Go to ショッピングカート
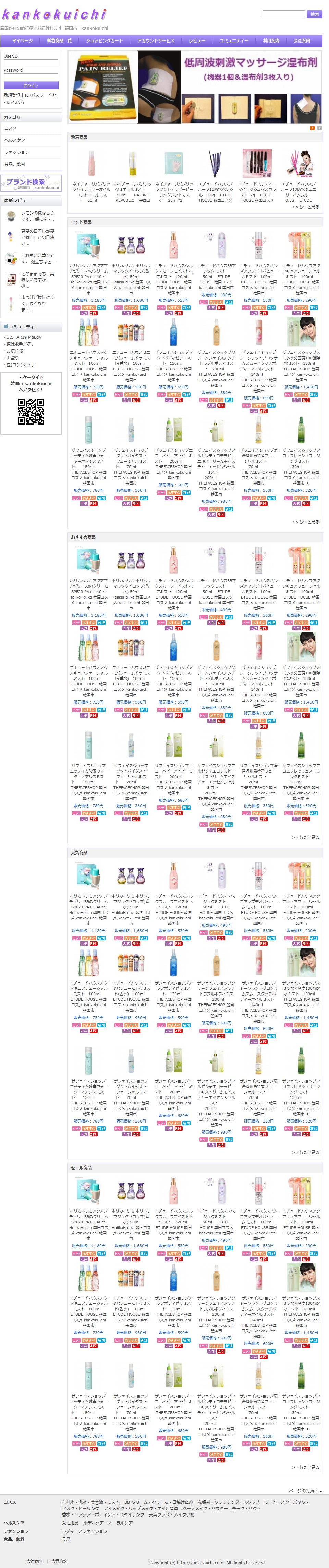 pyautogui.click(x=104, y=41)
